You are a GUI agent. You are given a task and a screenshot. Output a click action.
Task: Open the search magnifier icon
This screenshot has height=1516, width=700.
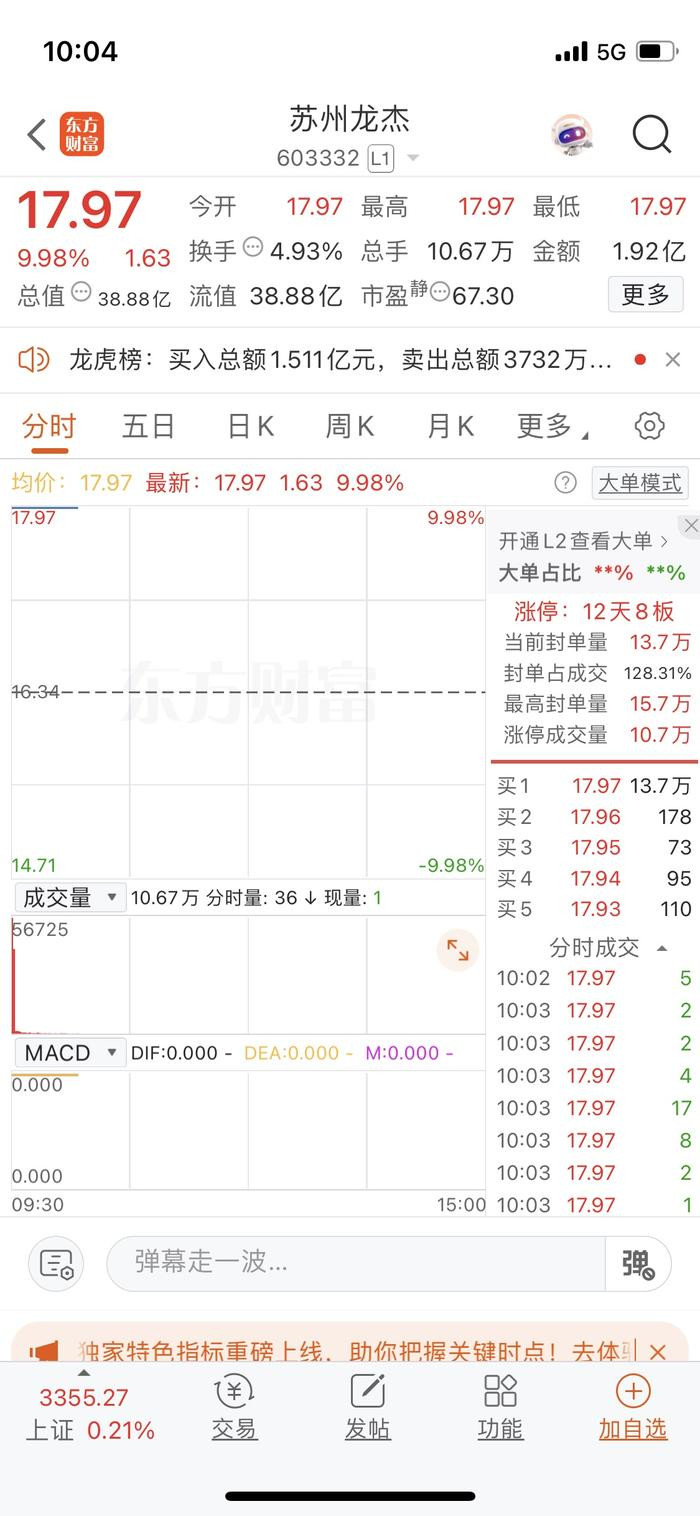pos(652,134)
